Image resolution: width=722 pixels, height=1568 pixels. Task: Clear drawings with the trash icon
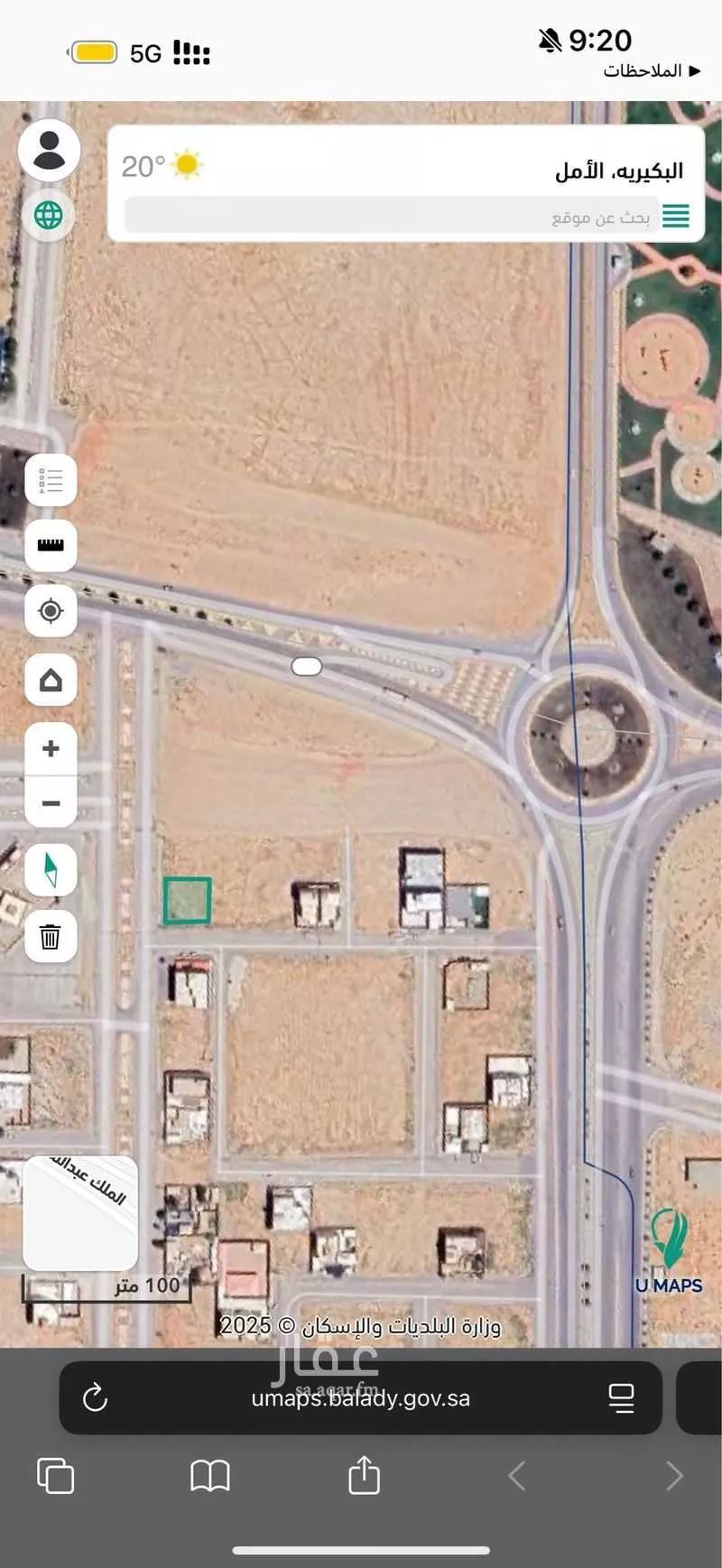[51, 937]
